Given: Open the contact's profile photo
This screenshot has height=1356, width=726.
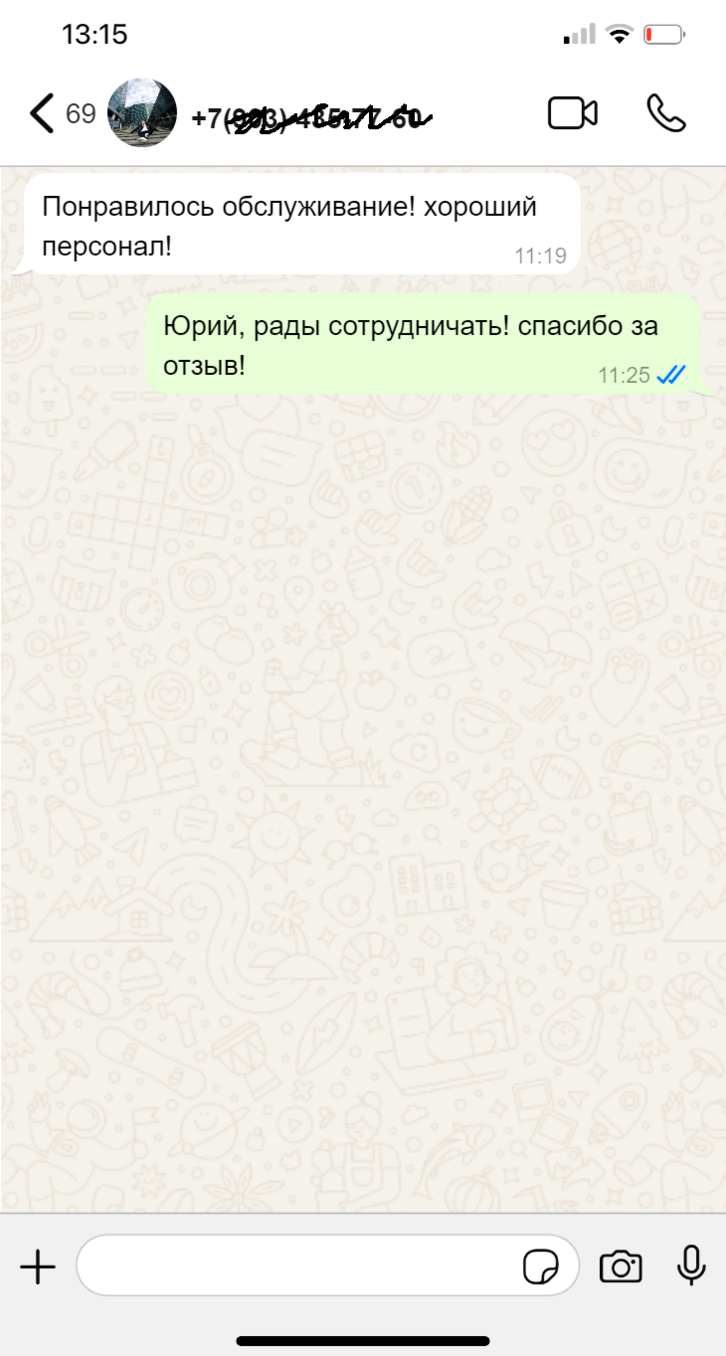Looking at the screenshot, I should point(141,113).
